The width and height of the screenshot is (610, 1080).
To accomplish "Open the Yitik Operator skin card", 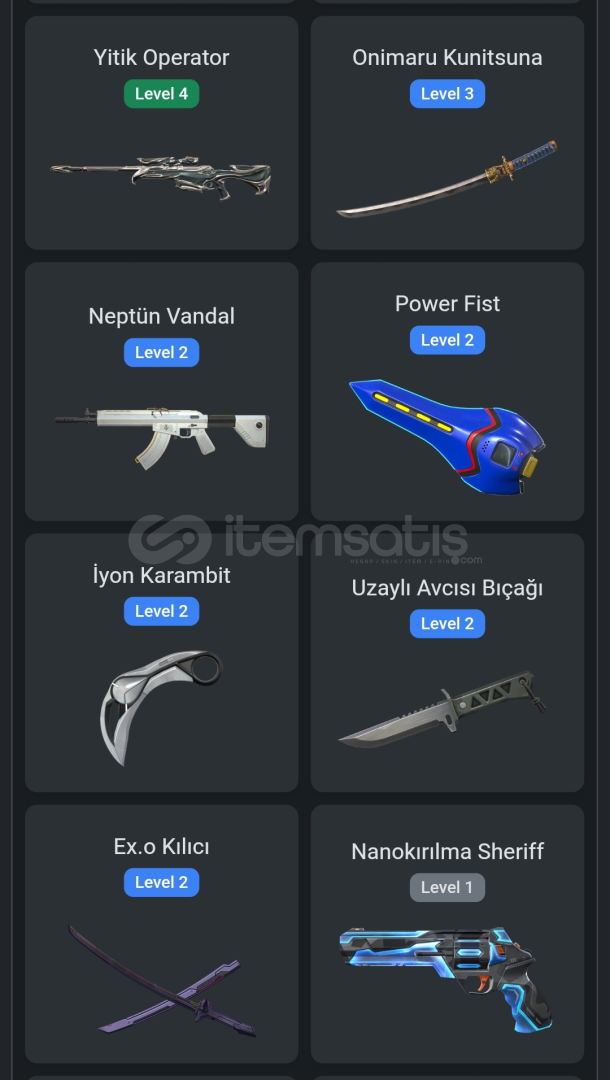I will pos(161,133).
